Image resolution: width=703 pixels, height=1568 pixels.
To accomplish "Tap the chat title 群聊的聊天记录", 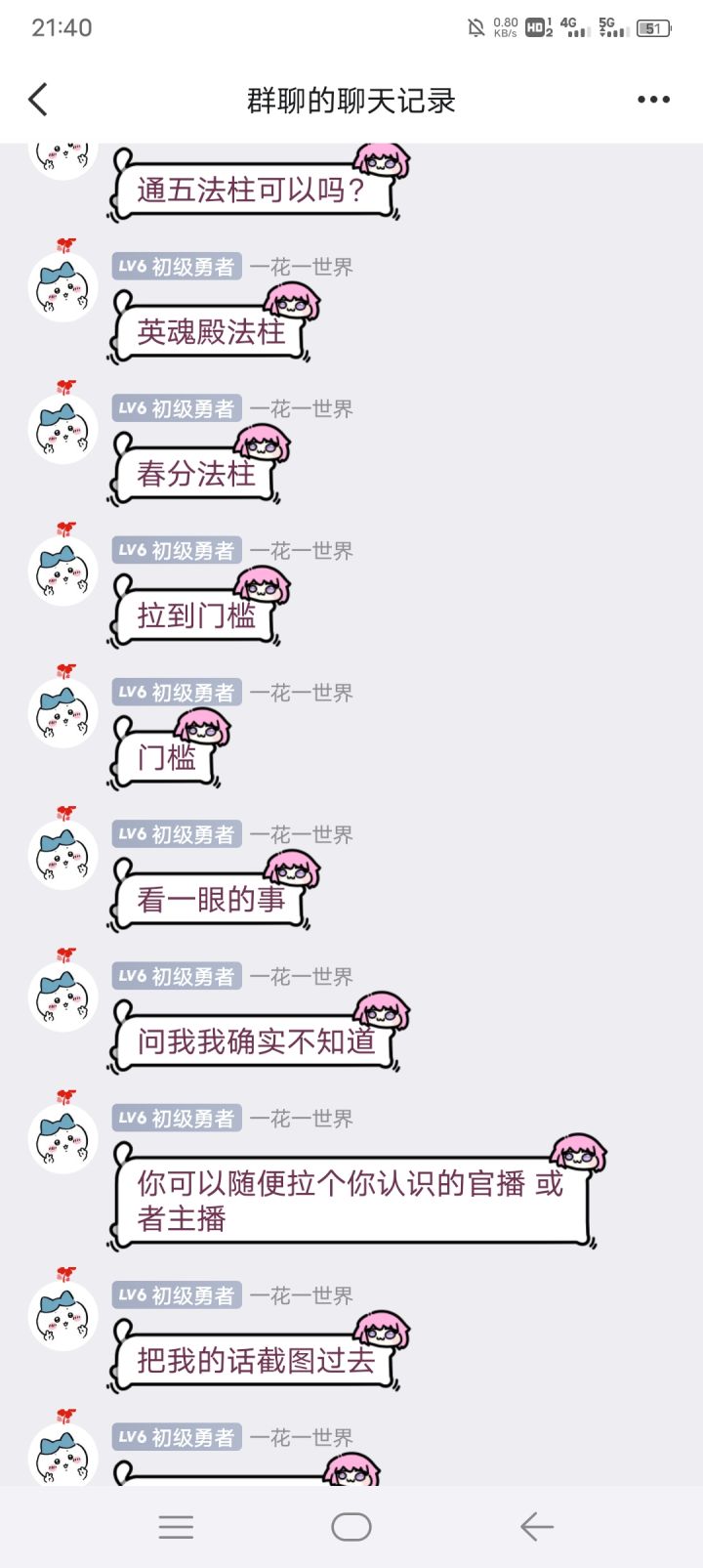I will point(351,100).
